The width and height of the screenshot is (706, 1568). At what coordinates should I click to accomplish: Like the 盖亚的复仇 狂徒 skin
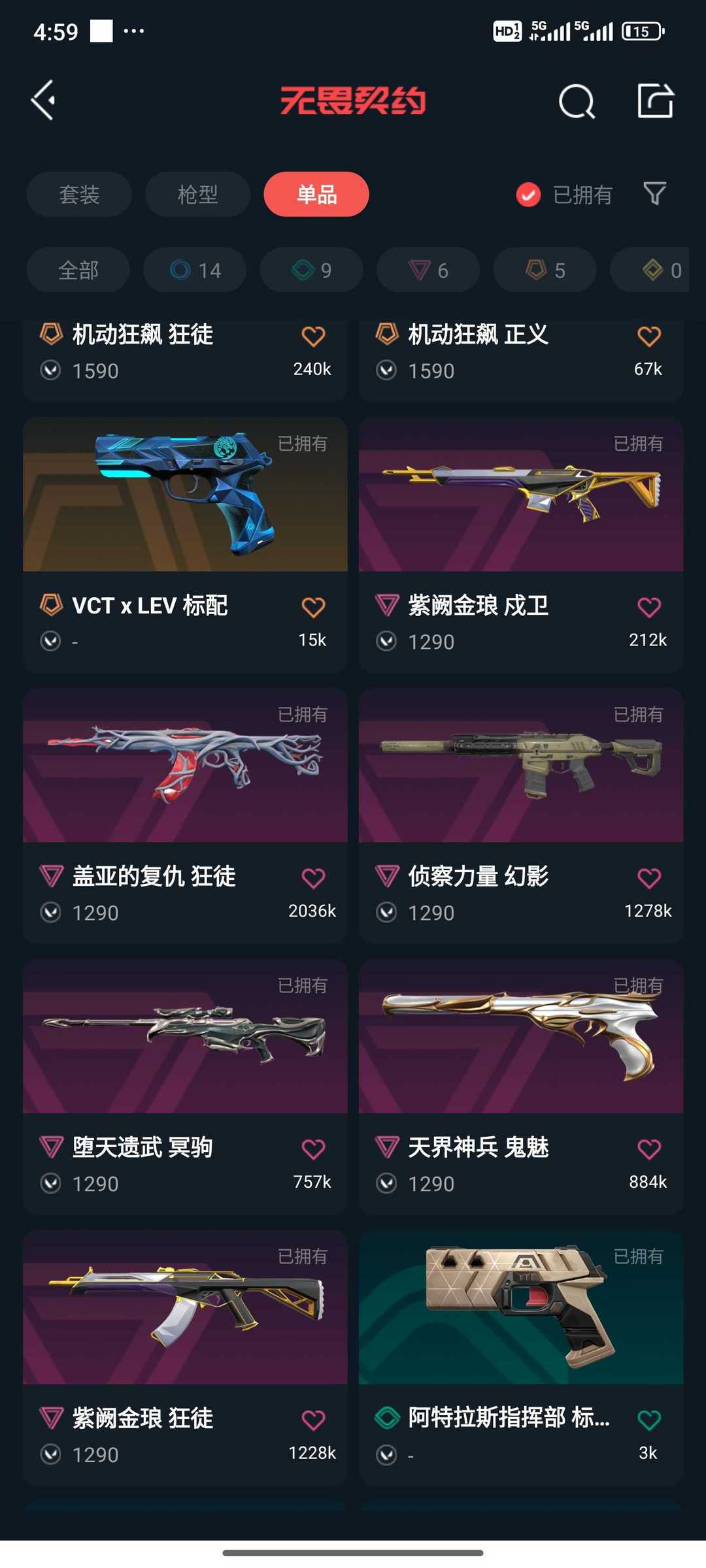pos(313,878)
